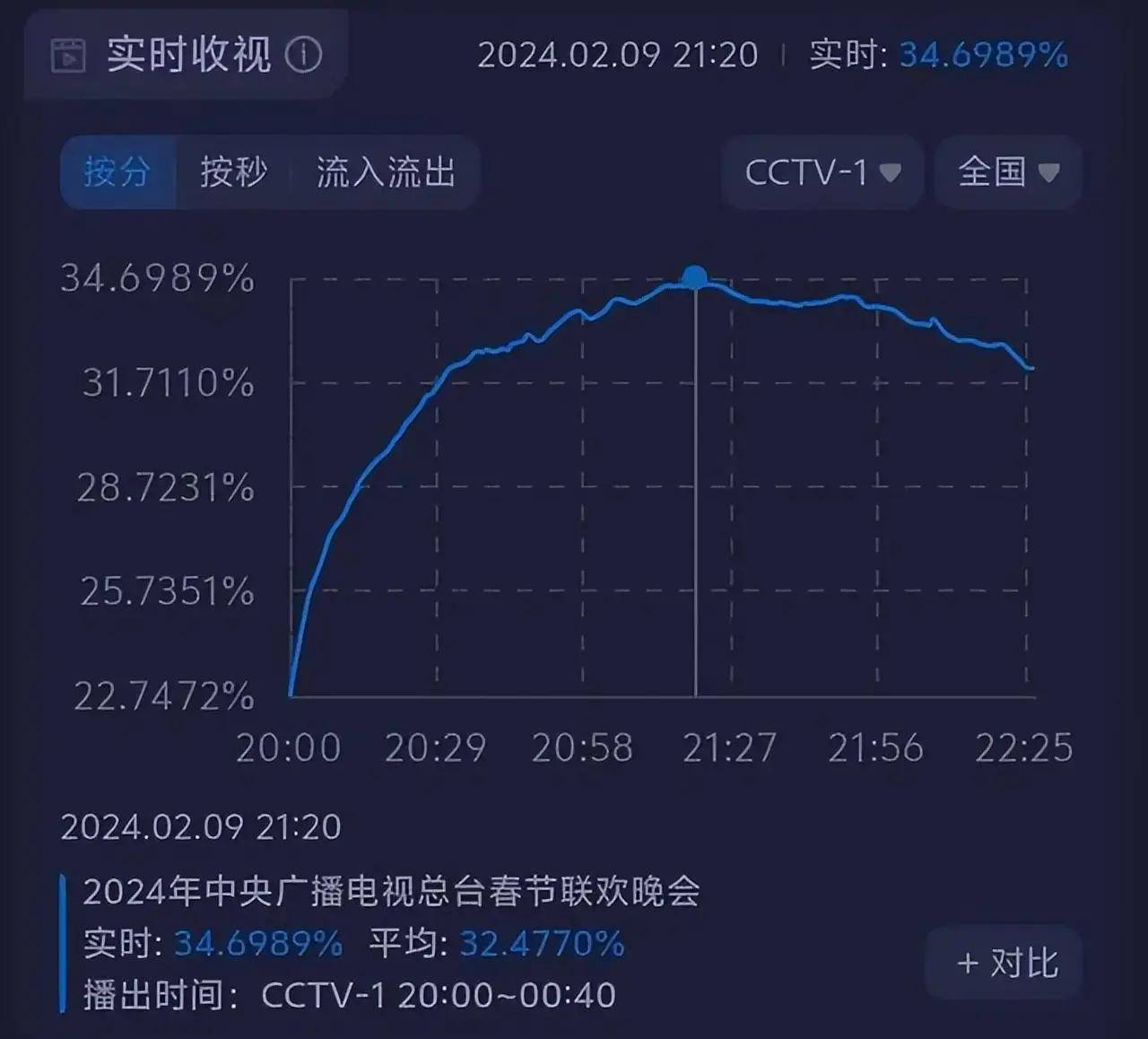Switch to the 按秒 tab
The height and width of the screenshot is (1039, 1148).
click(x=233, y=171)
